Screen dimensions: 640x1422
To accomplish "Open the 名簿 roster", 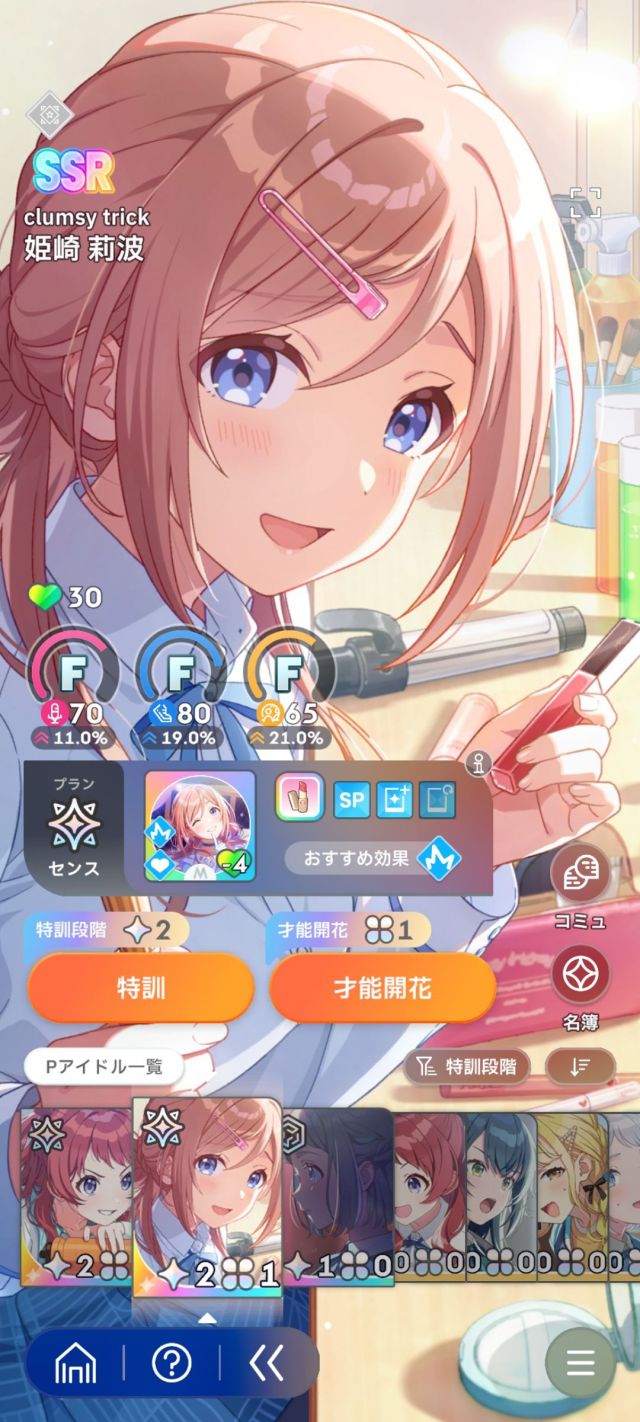I will (x=580, y=973).
